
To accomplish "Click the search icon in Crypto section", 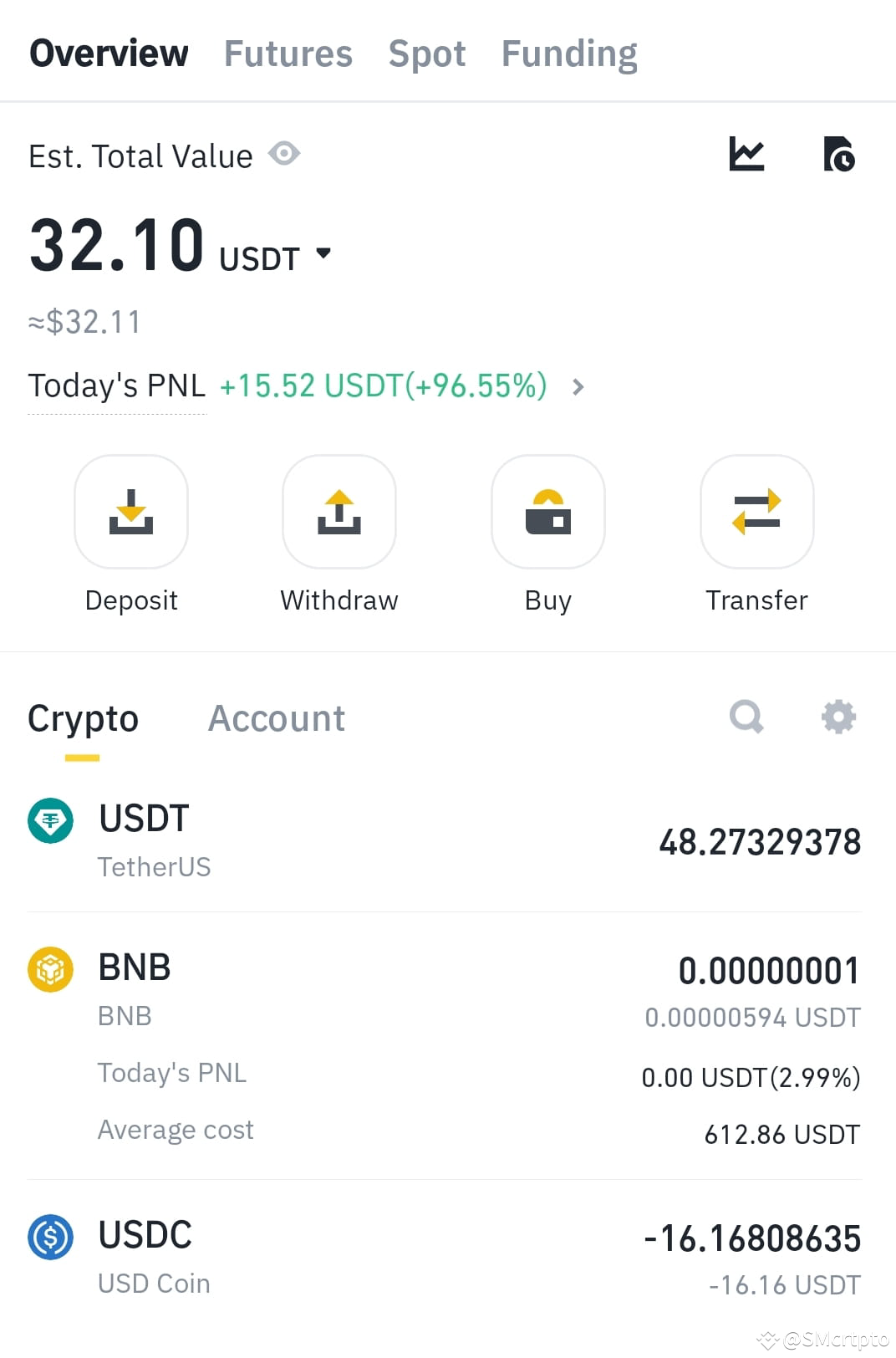I will pos(746,717).
